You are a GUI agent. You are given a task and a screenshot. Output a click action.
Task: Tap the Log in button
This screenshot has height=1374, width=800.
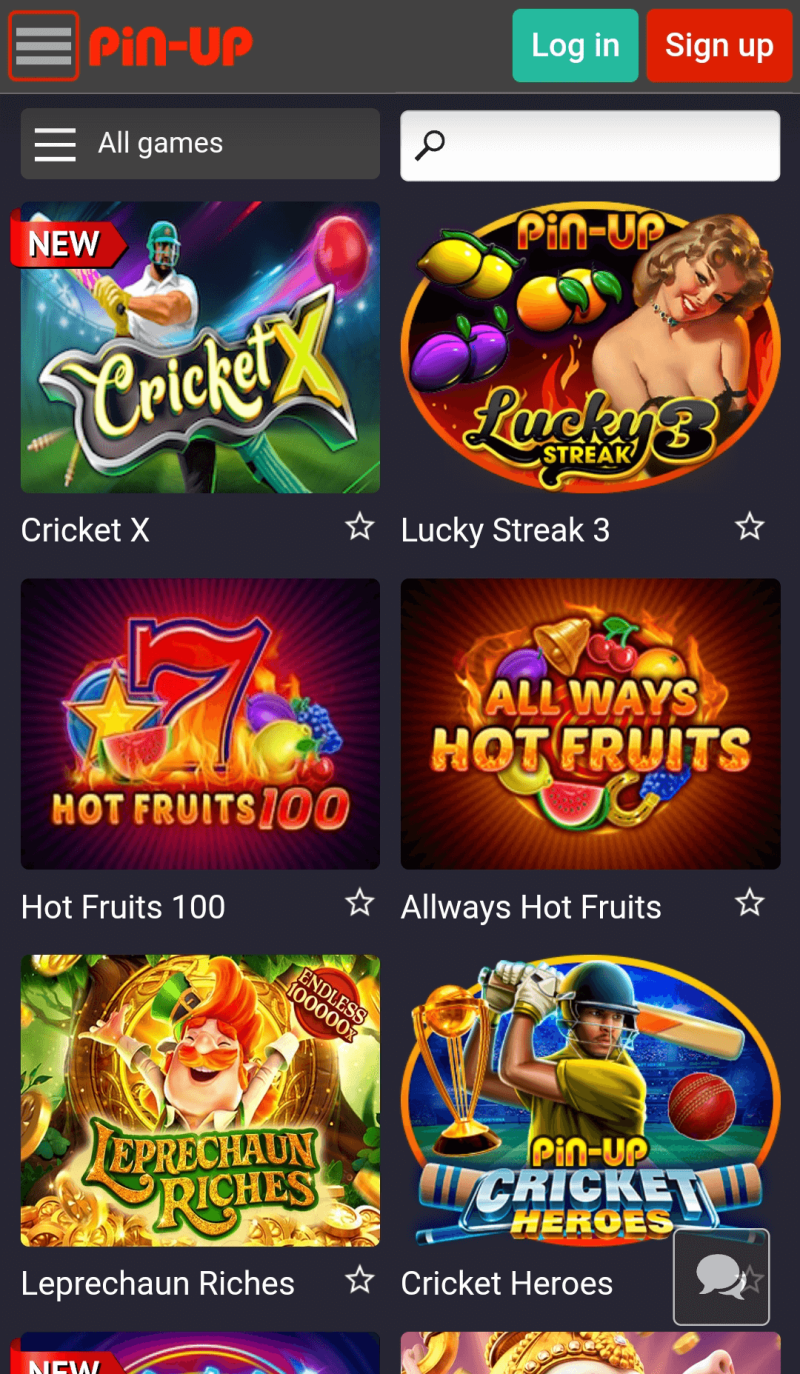575,46
